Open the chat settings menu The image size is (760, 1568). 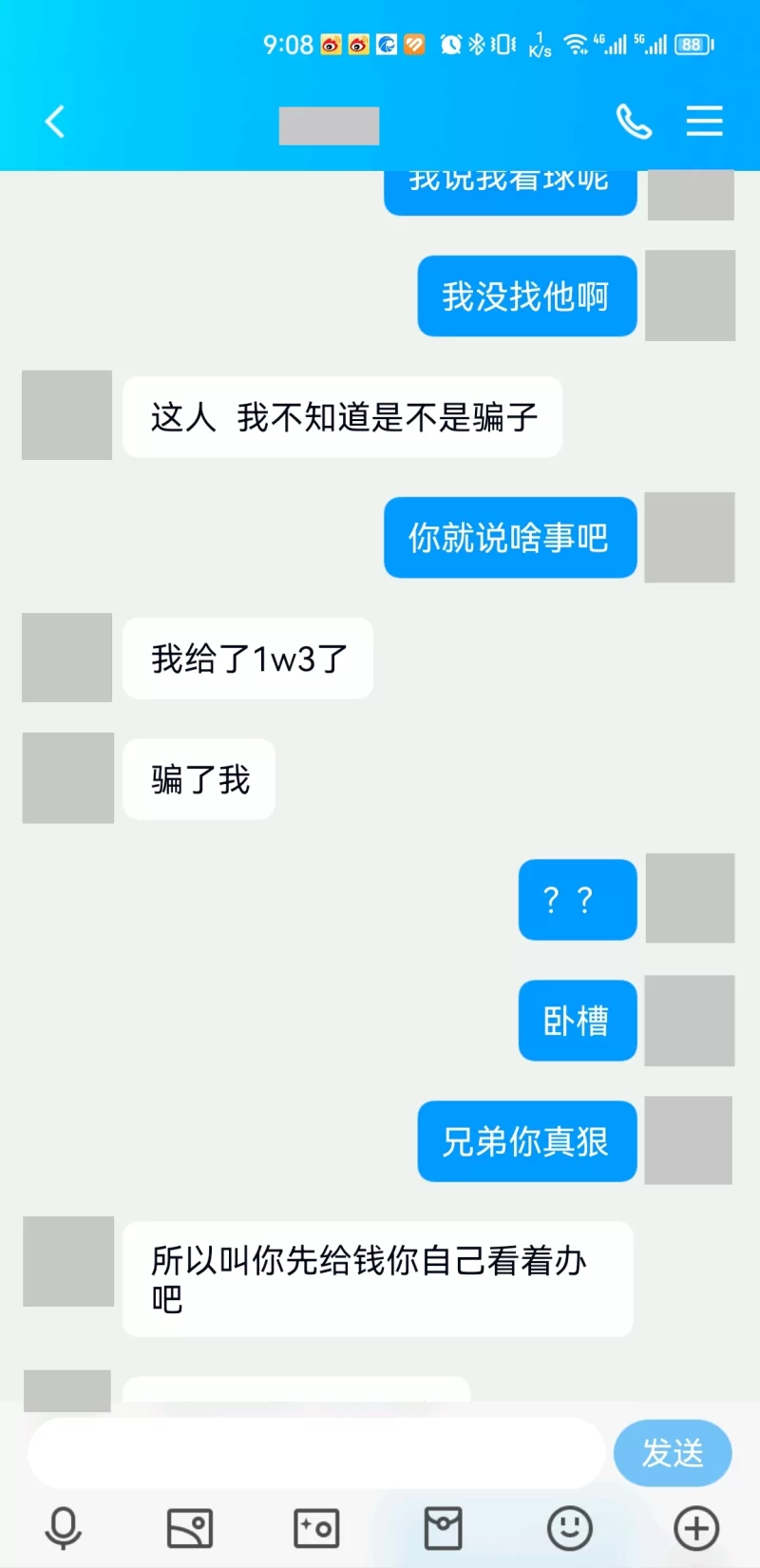coord(704,122)
